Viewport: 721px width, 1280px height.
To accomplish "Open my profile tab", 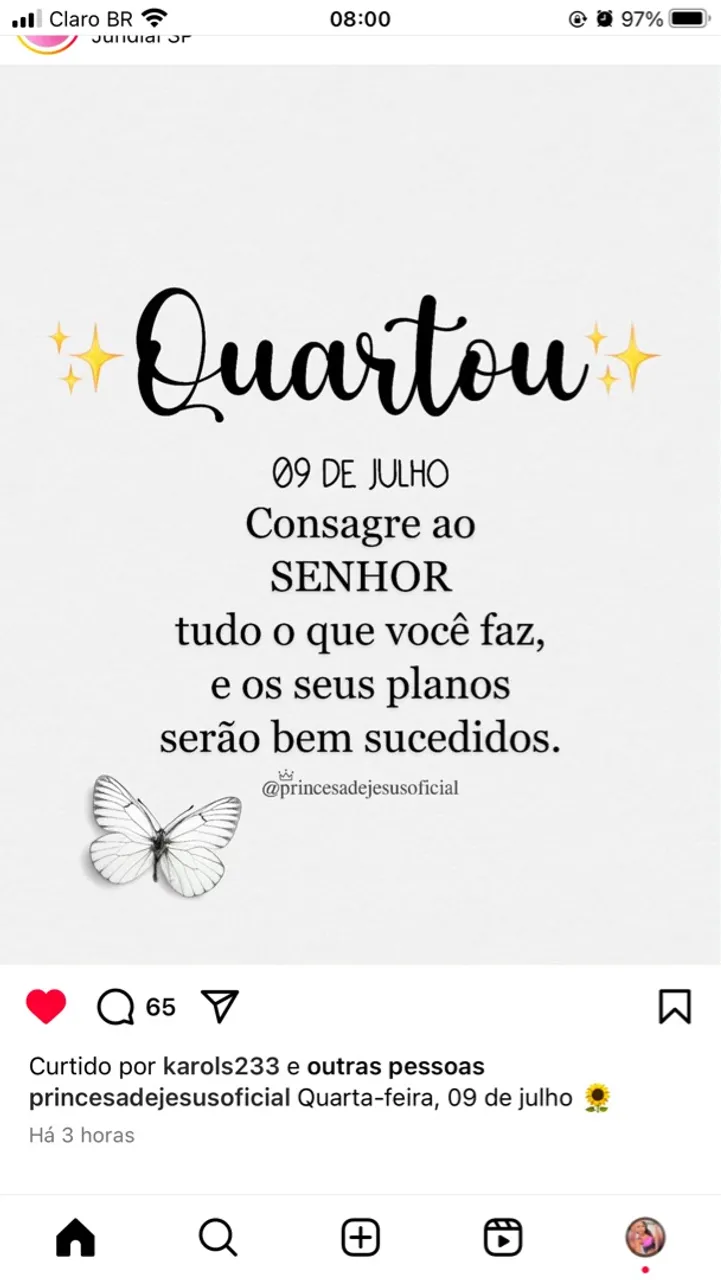I will (645, 1238).
